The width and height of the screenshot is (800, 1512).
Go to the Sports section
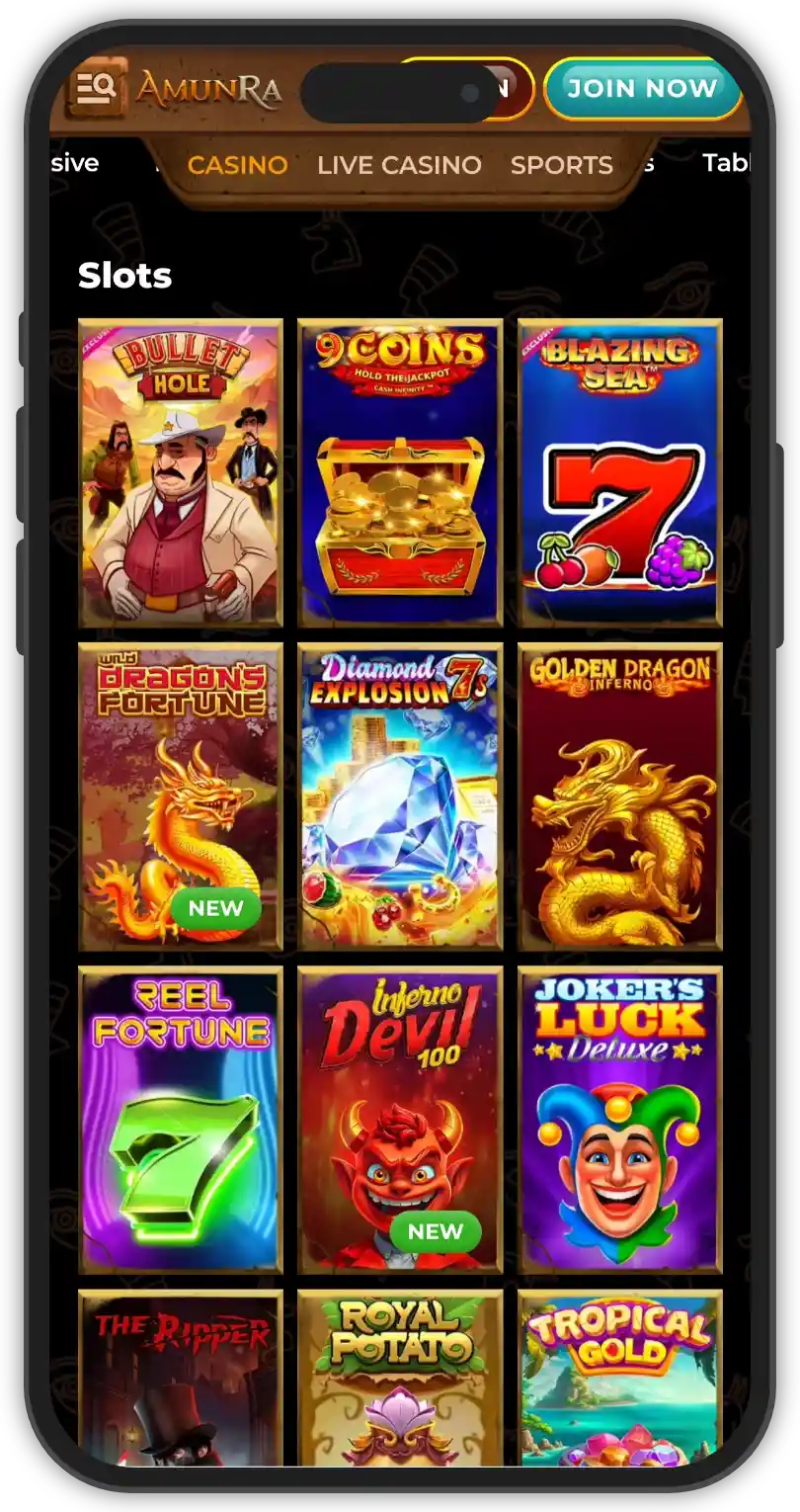click(561, 165)
